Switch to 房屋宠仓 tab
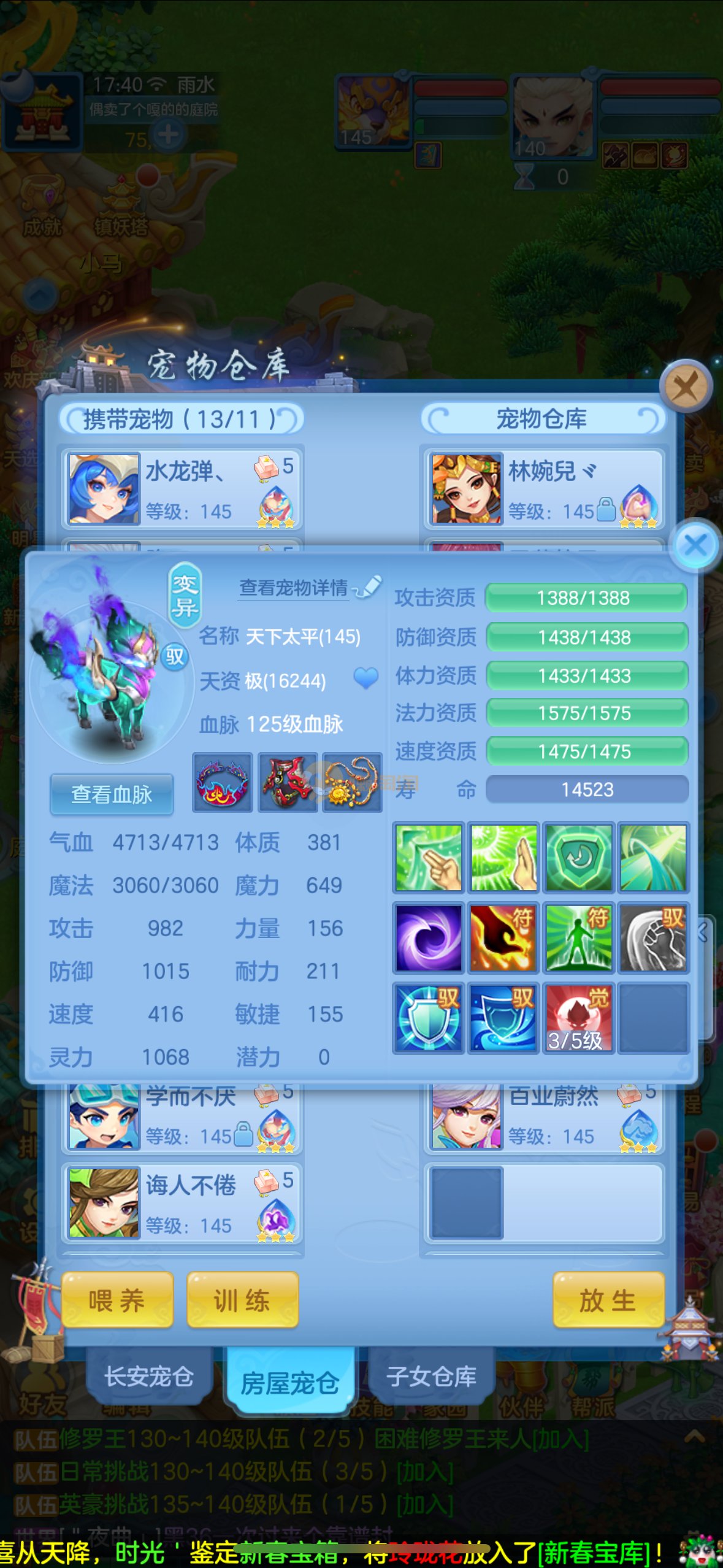This screenshot has width=723, height=1568. (x=290, y=1382)
